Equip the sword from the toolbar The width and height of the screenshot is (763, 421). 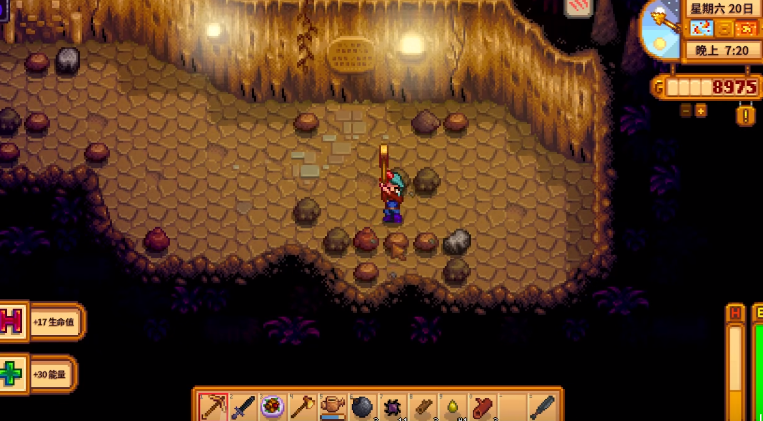(242, 406)
